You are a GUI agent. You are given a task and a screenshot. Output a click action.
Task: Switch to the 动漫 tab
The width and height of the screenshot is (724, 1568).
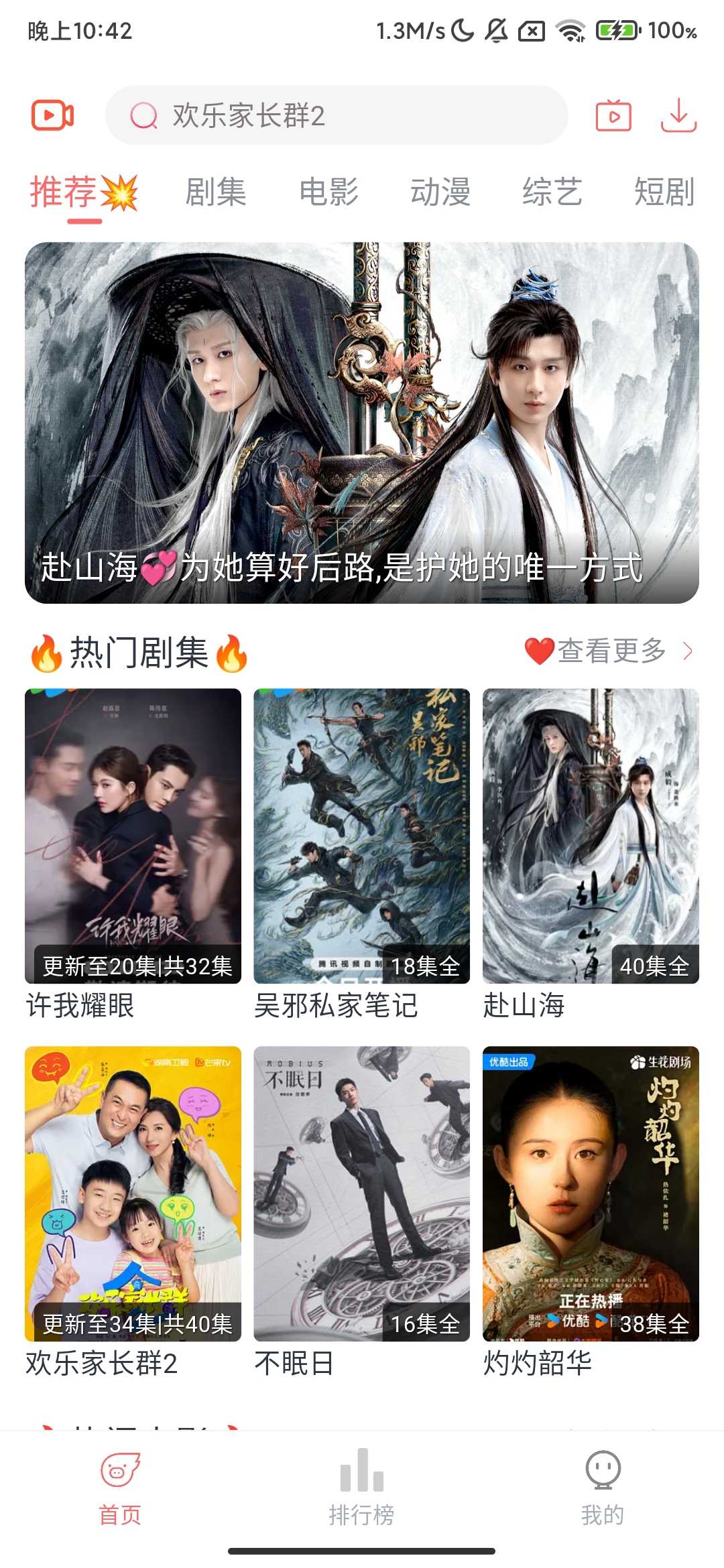[x=440, y=192]
